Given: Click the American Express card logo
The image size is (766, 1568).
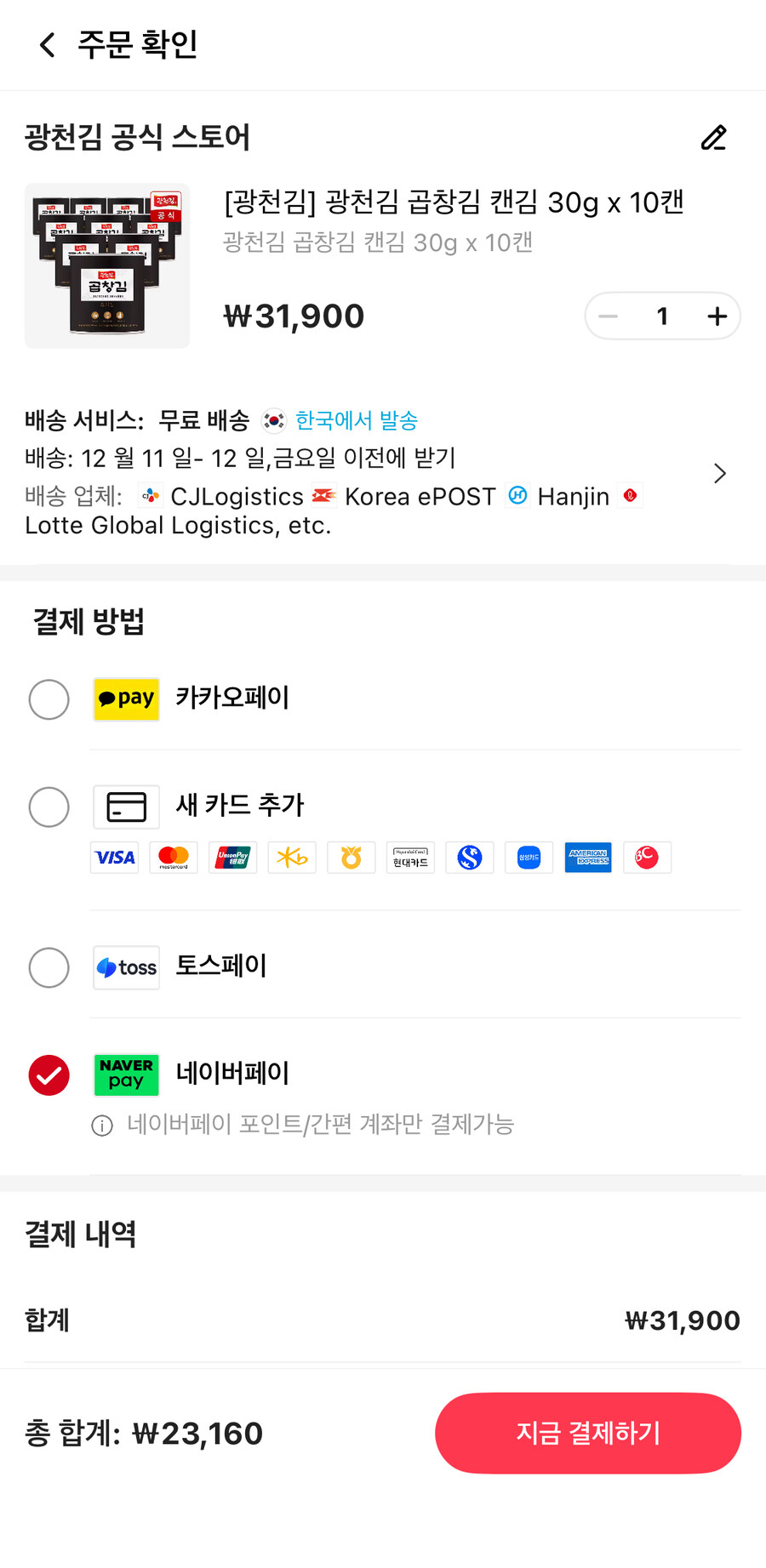Looking at the screenshot, I should [588, 858].
